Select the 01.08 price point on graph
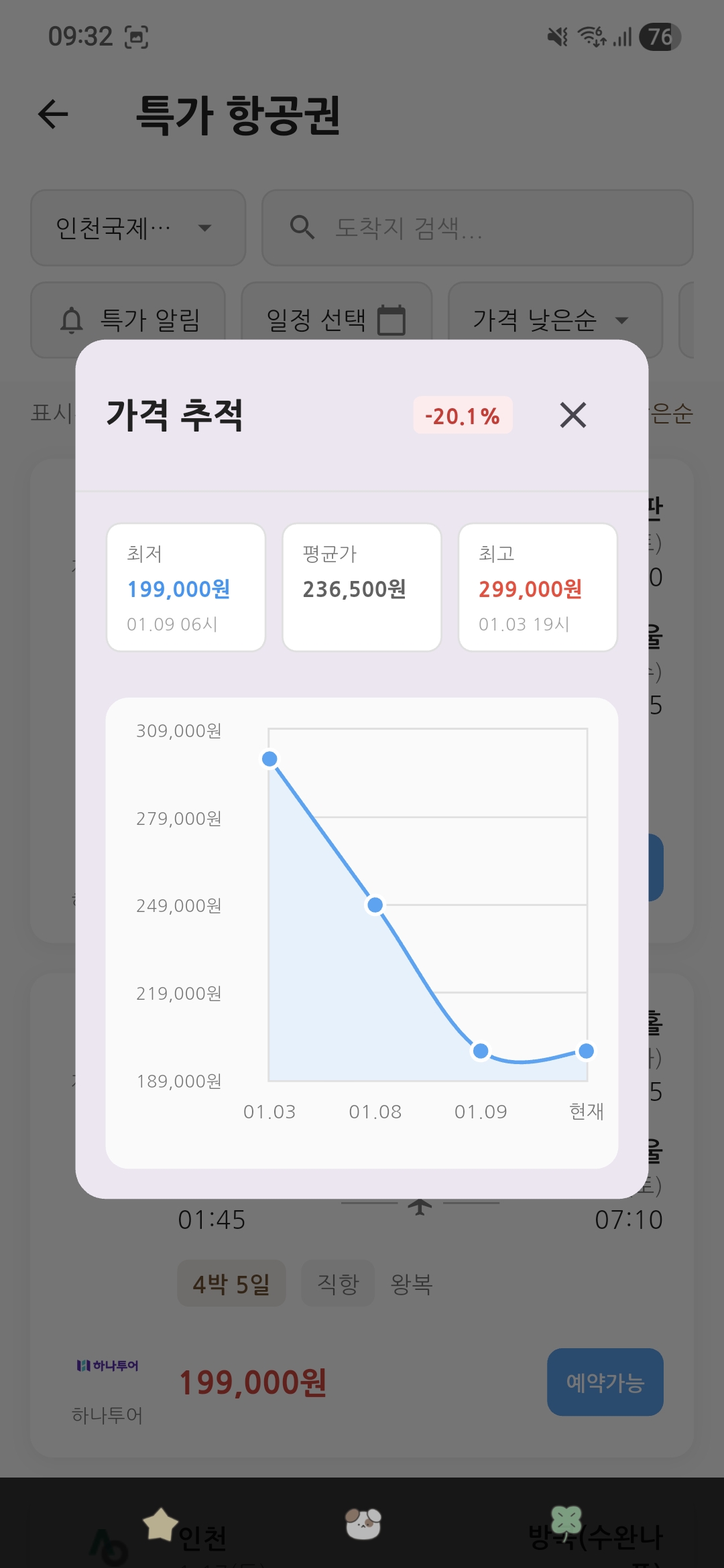Viewport: 724px width, 1568px height. click(375, 905)
